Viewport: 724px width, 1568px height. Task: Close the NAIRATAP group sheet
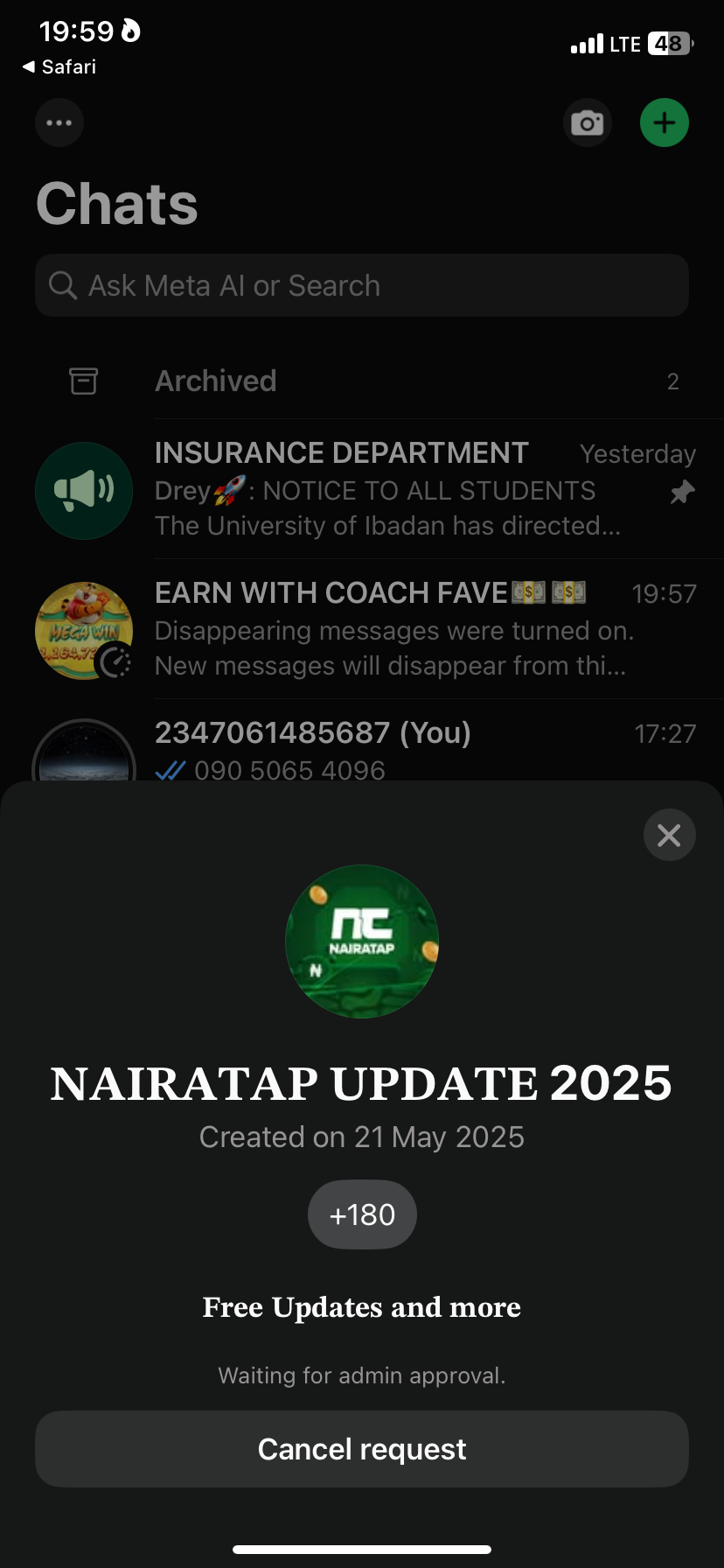669,835
